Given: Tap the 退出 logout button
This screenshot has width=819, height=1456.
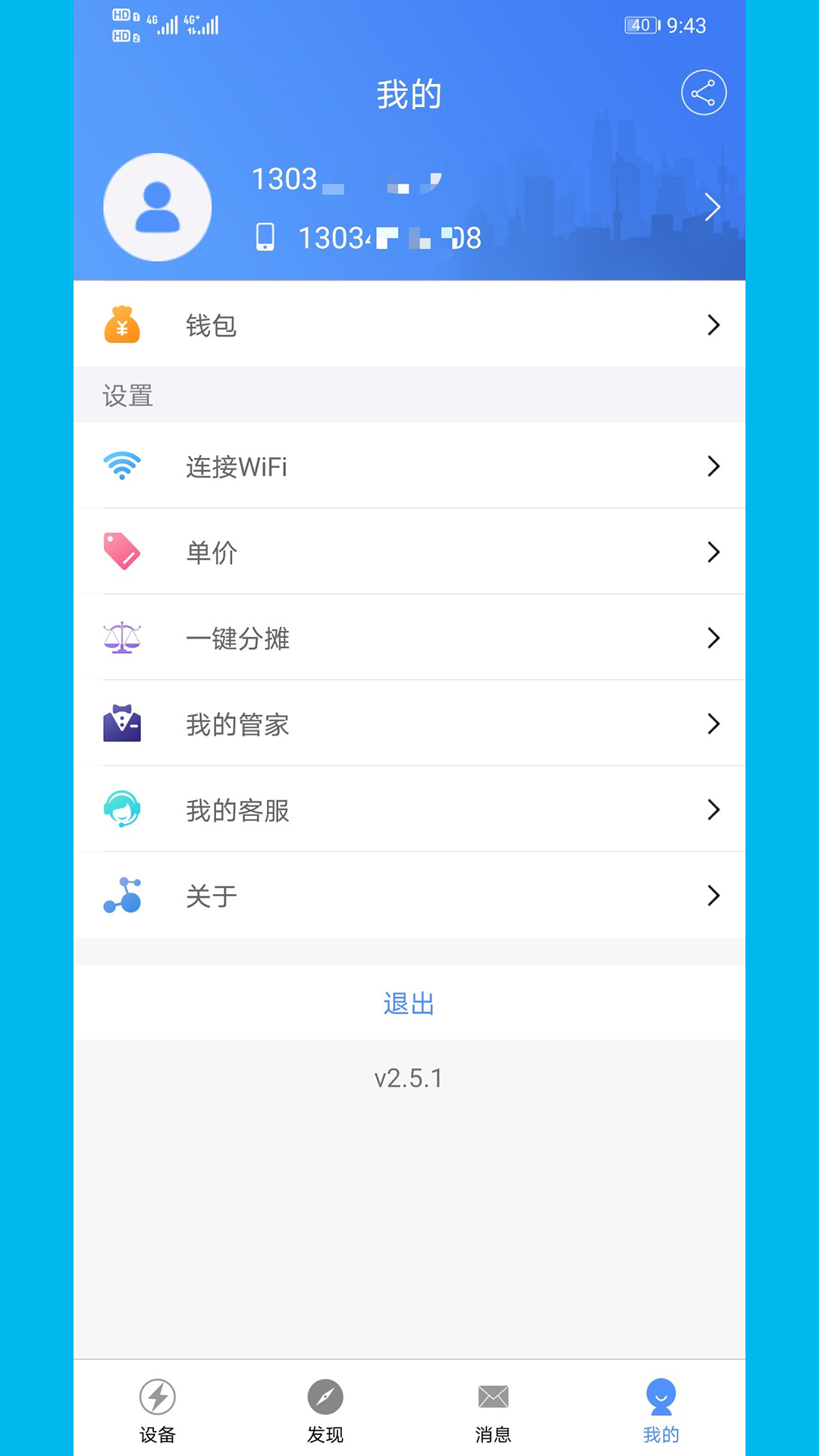Looking at the screenshot, I should tap(409, 1003).
